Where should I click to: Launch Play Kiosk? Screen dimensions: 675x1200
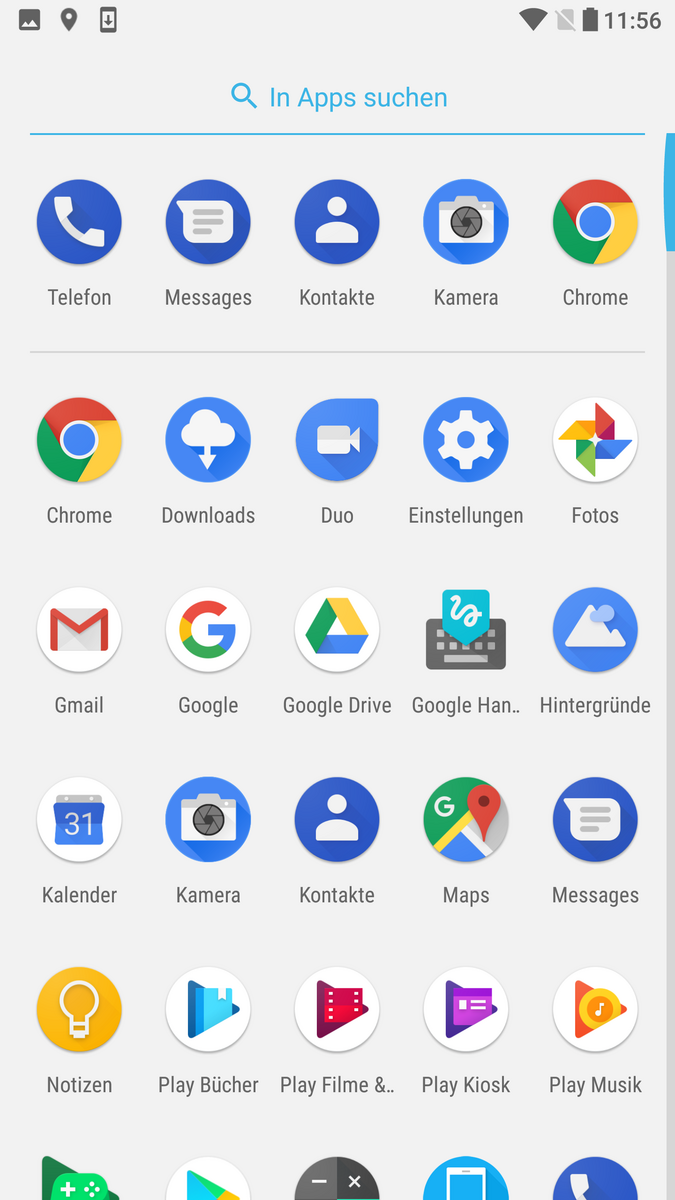click(466, 1010)
